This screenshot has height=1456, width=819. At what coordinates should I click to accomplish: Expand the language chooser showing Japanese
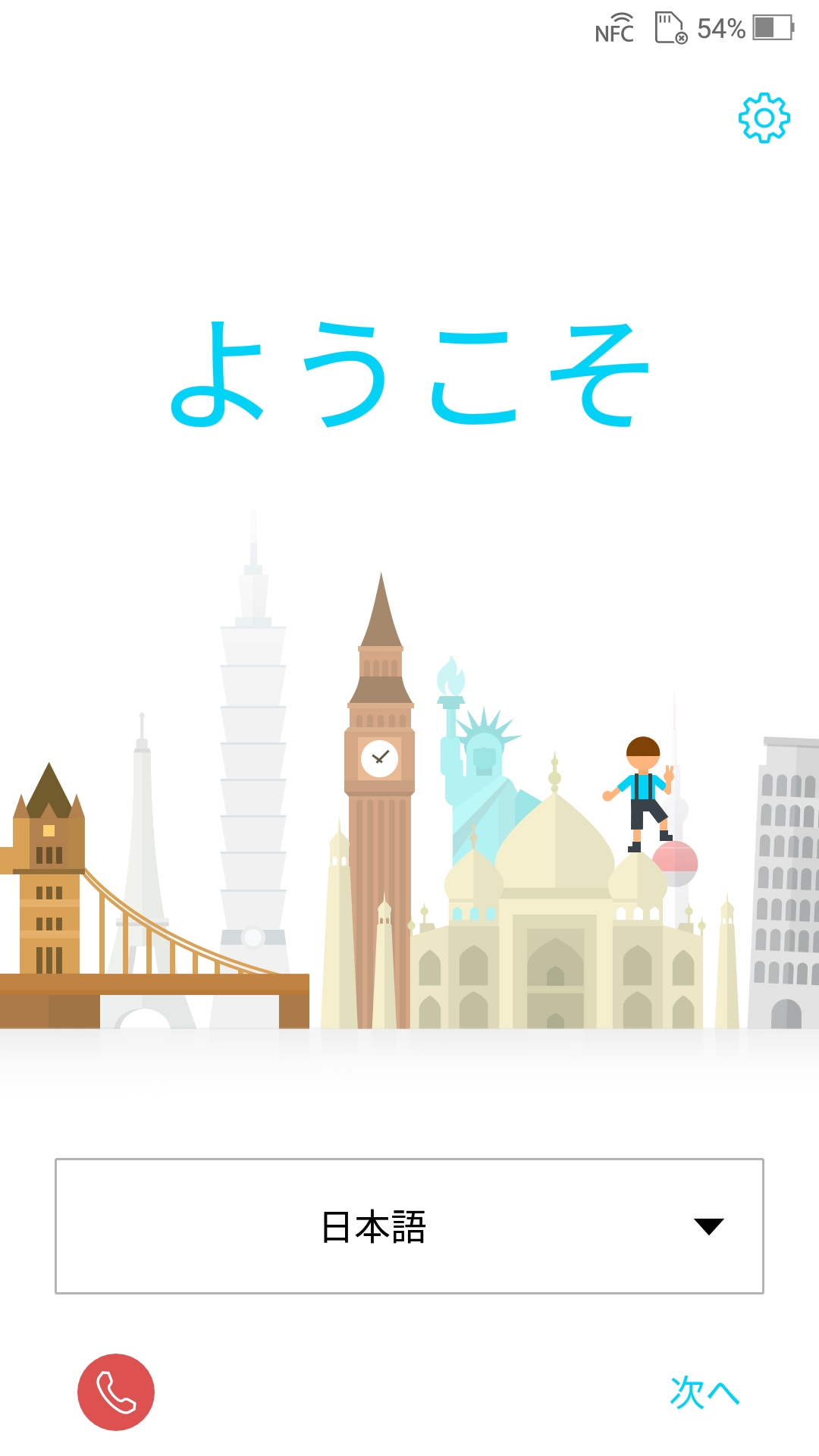tap(409, 1224)
